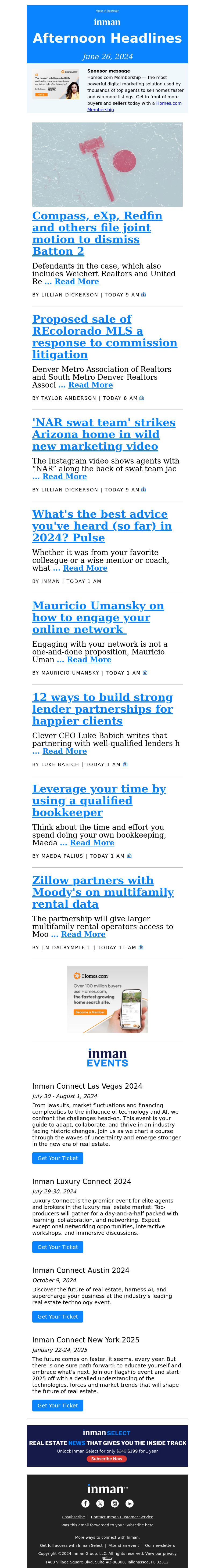
Task: Open View in Browser link
Action: click(x=107, y=11)
